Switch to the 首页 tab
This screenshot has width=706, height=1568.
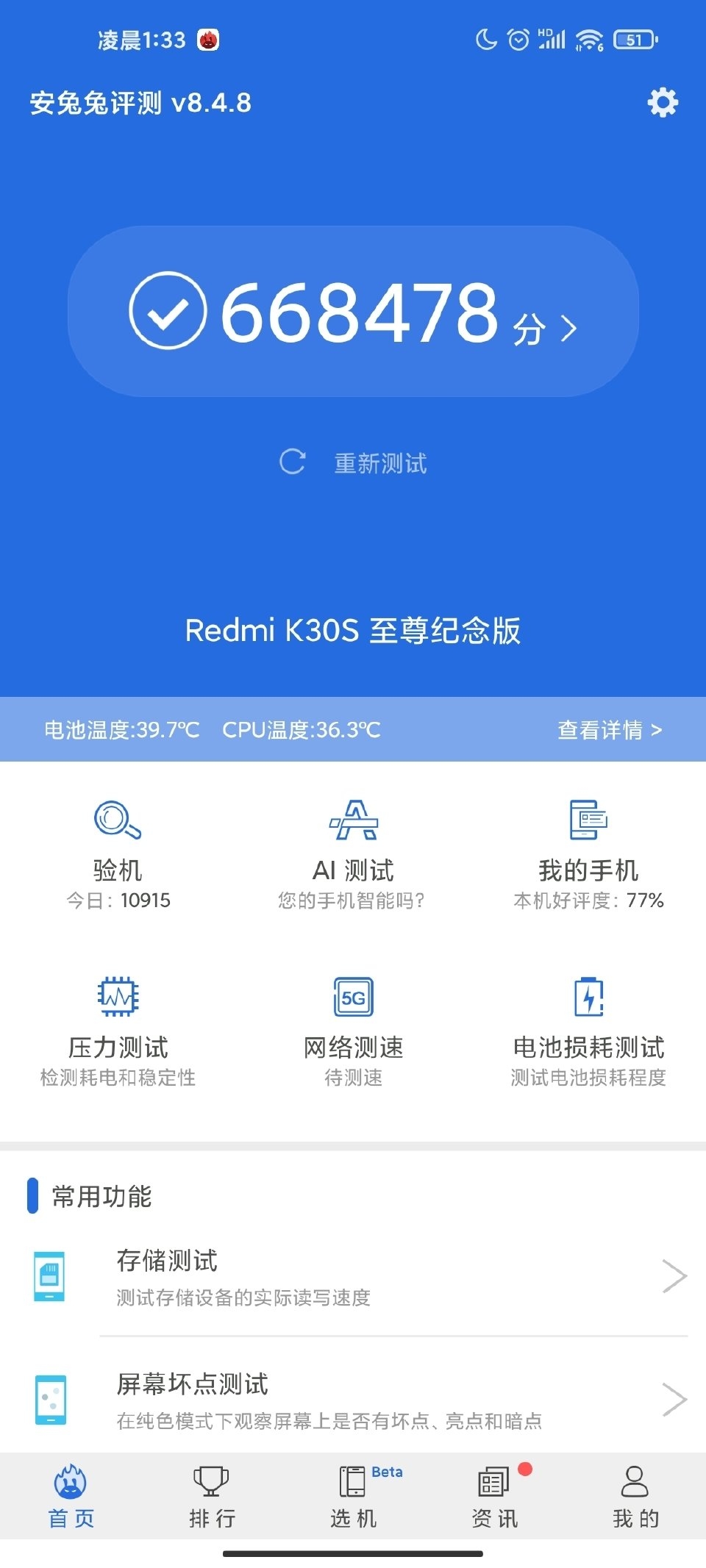point(71,1496)
